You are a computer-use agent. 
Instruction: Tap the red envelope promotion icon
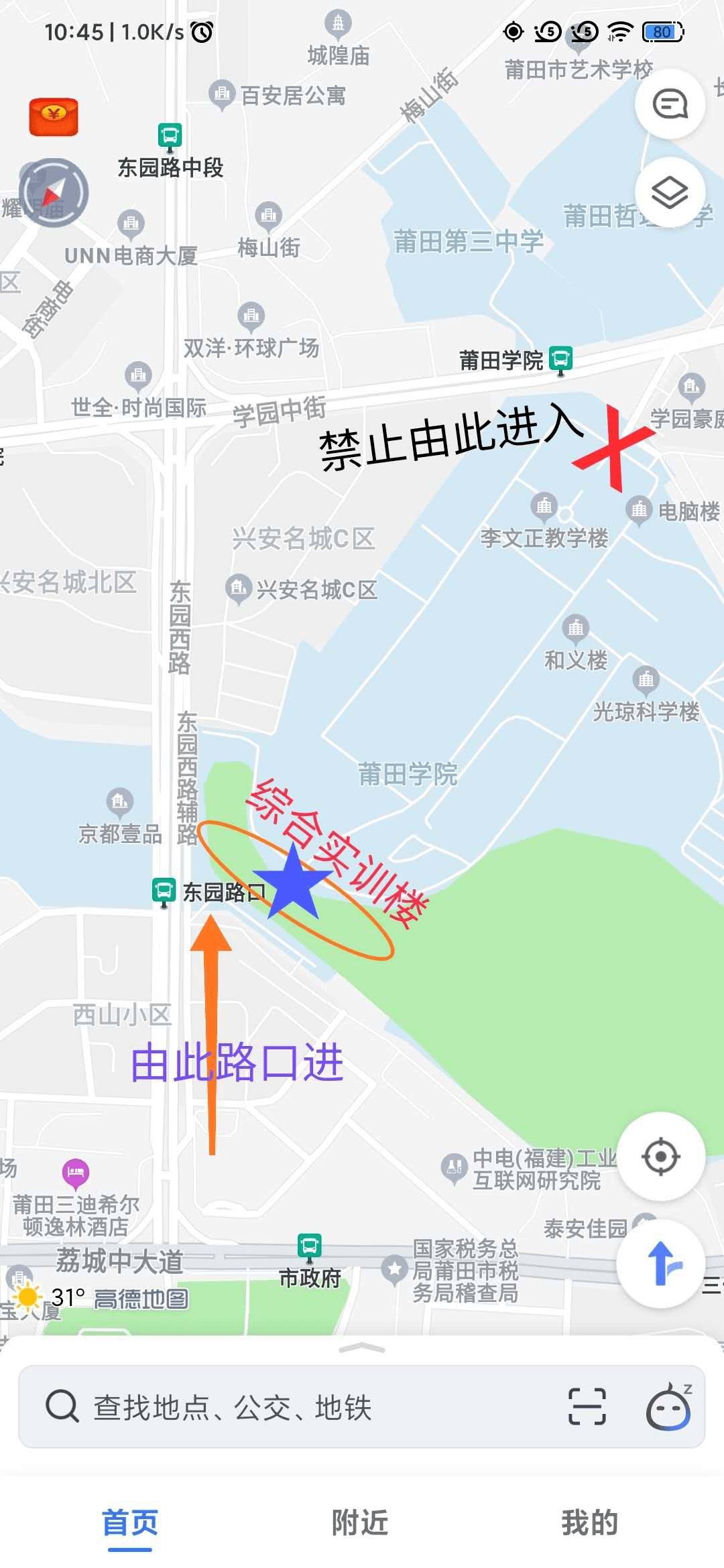(x=54, y=116)
